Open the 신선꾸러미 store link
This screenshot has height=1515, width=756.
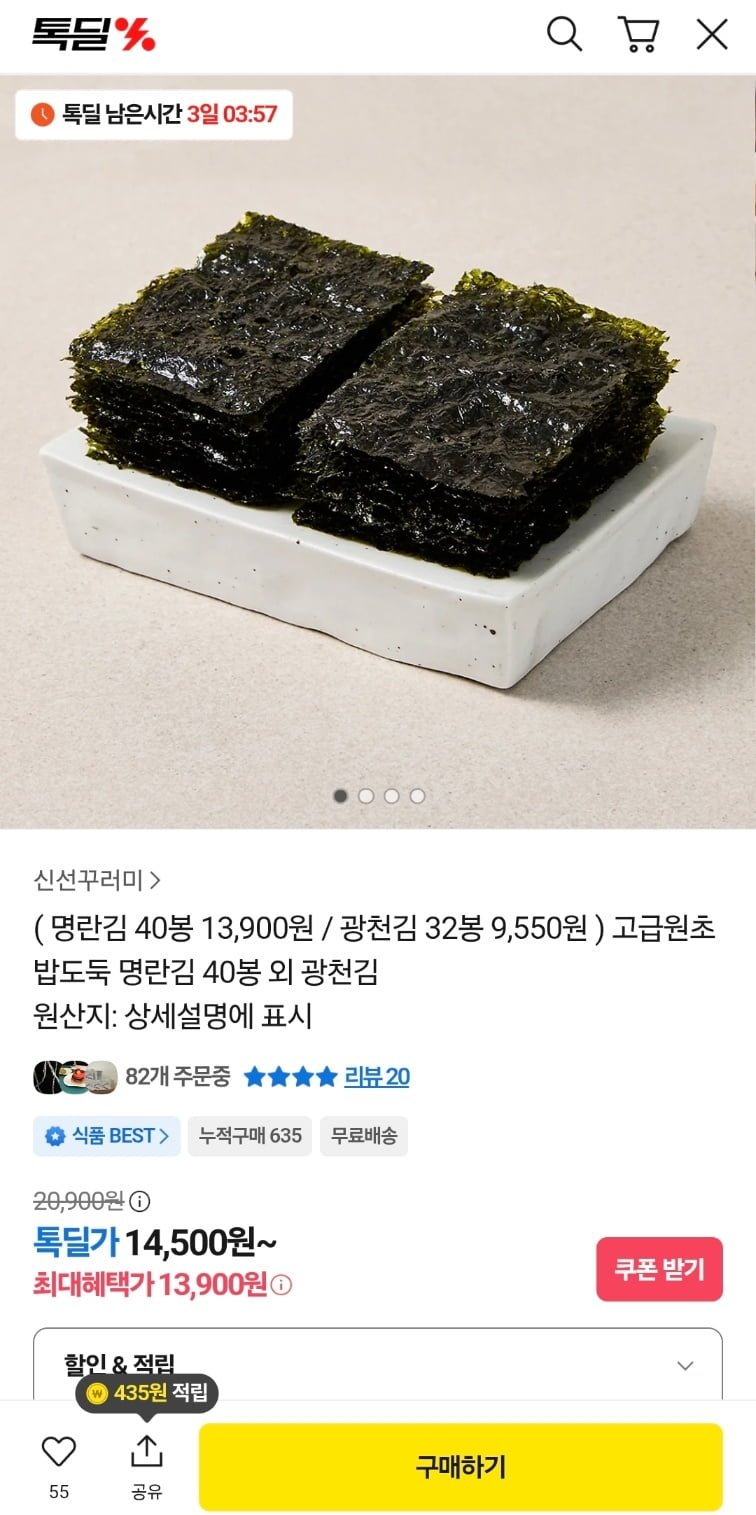coord(96,880)
